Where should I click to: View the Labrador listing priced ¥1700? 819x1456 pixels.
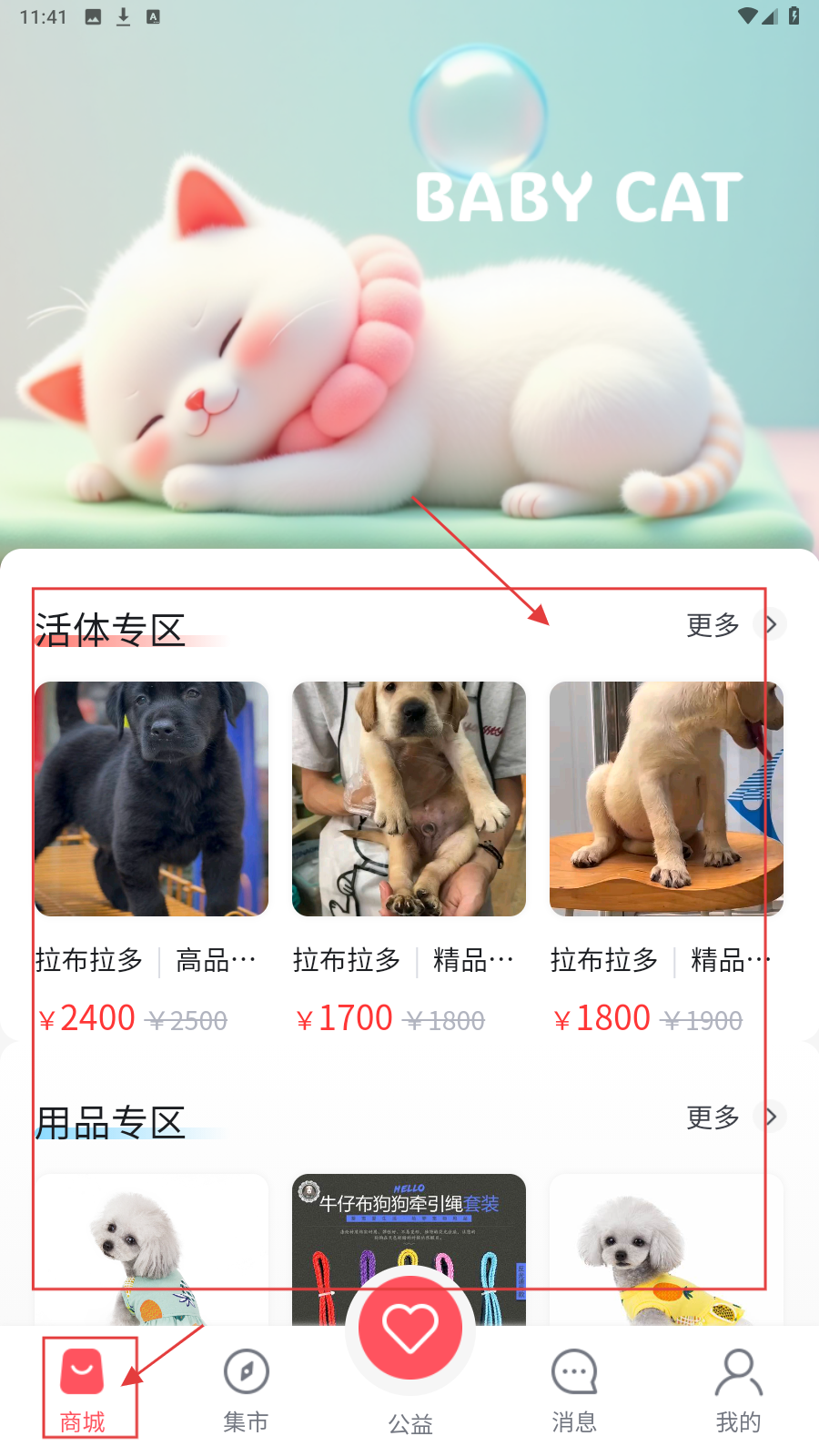click(x=409, y=799)
